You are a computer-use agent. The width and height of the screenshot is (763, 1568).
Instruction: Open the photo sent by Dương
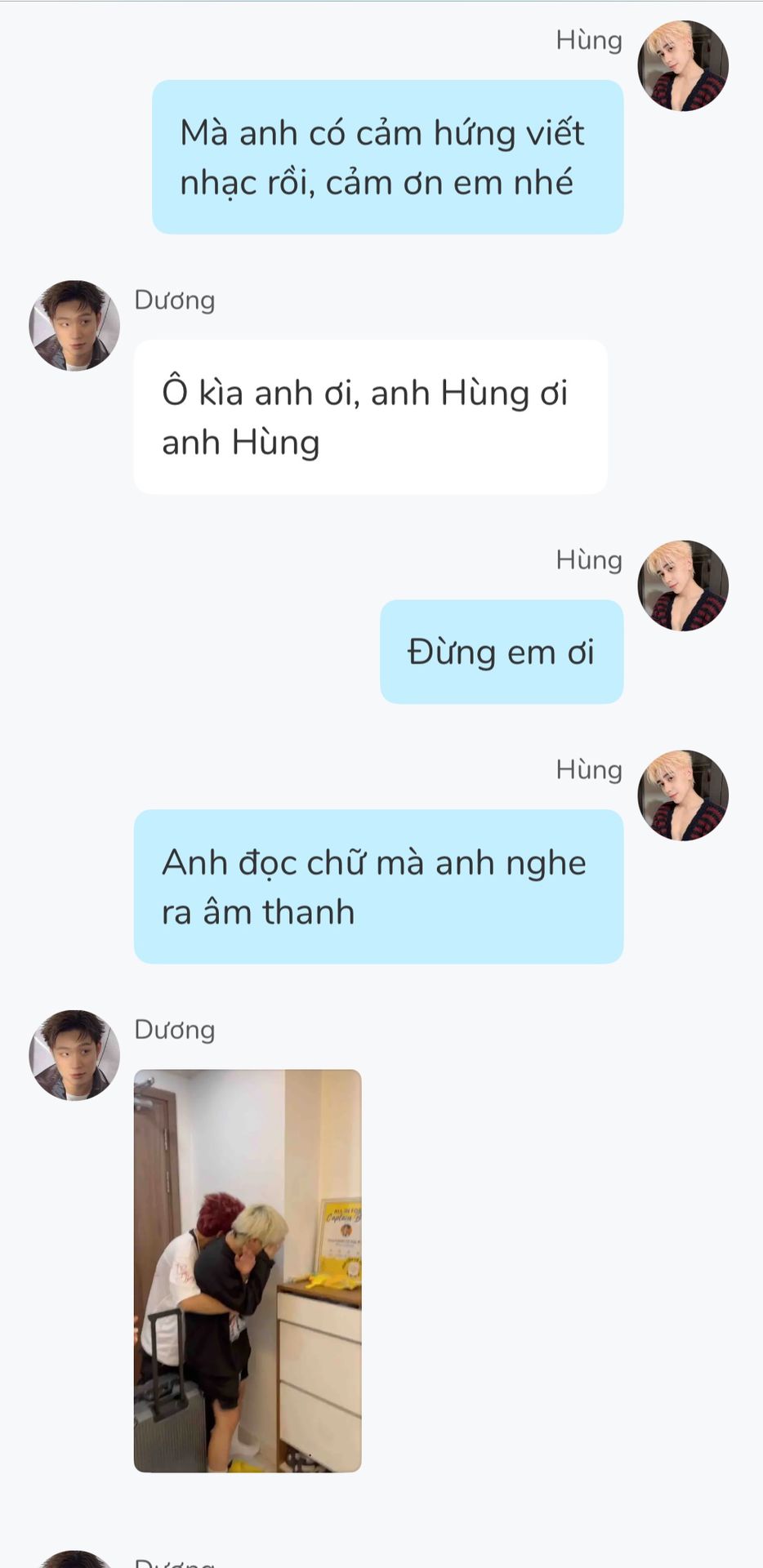248,1271
